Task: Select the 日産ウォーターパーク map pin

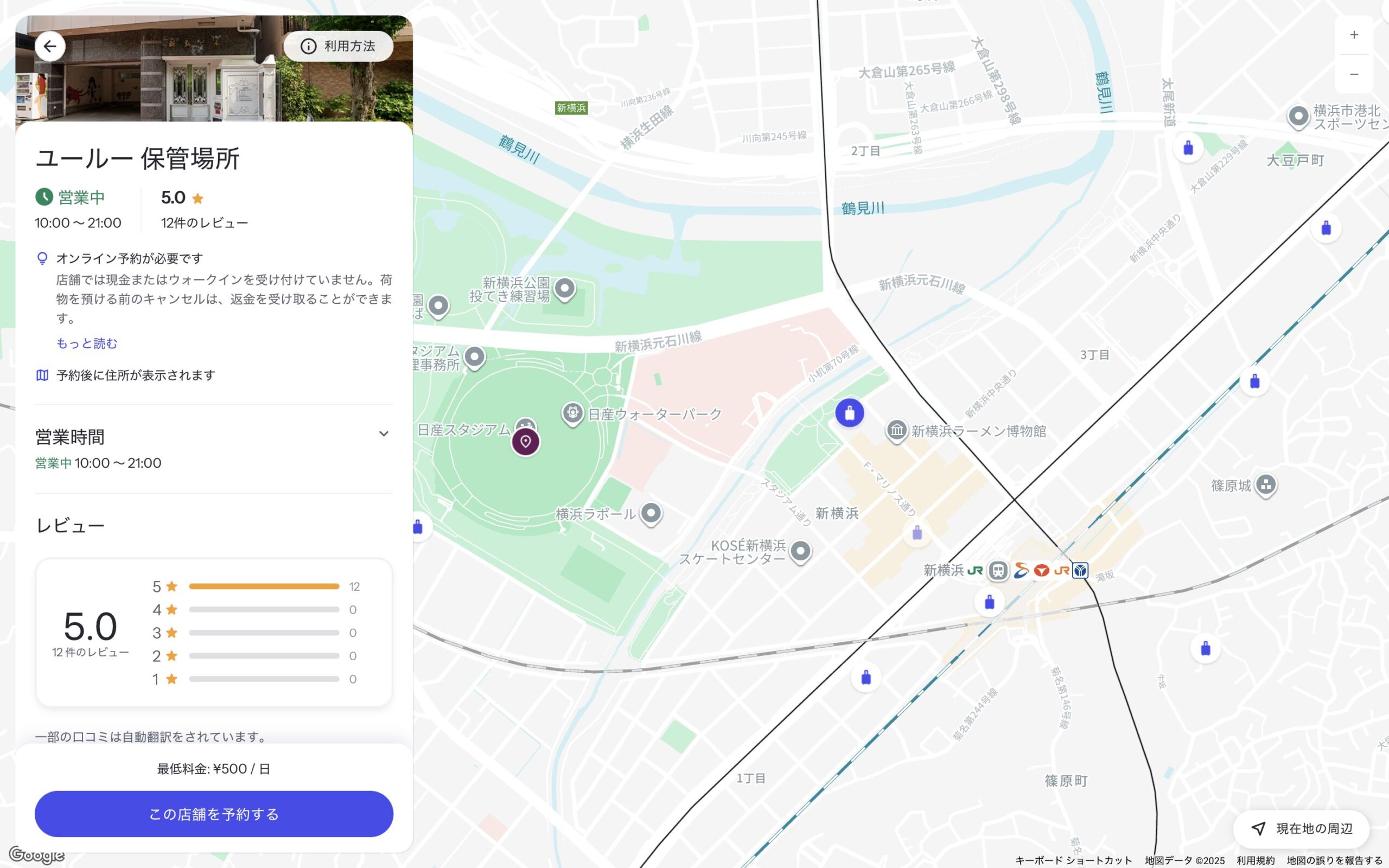Action: click(x=572, y=413)
